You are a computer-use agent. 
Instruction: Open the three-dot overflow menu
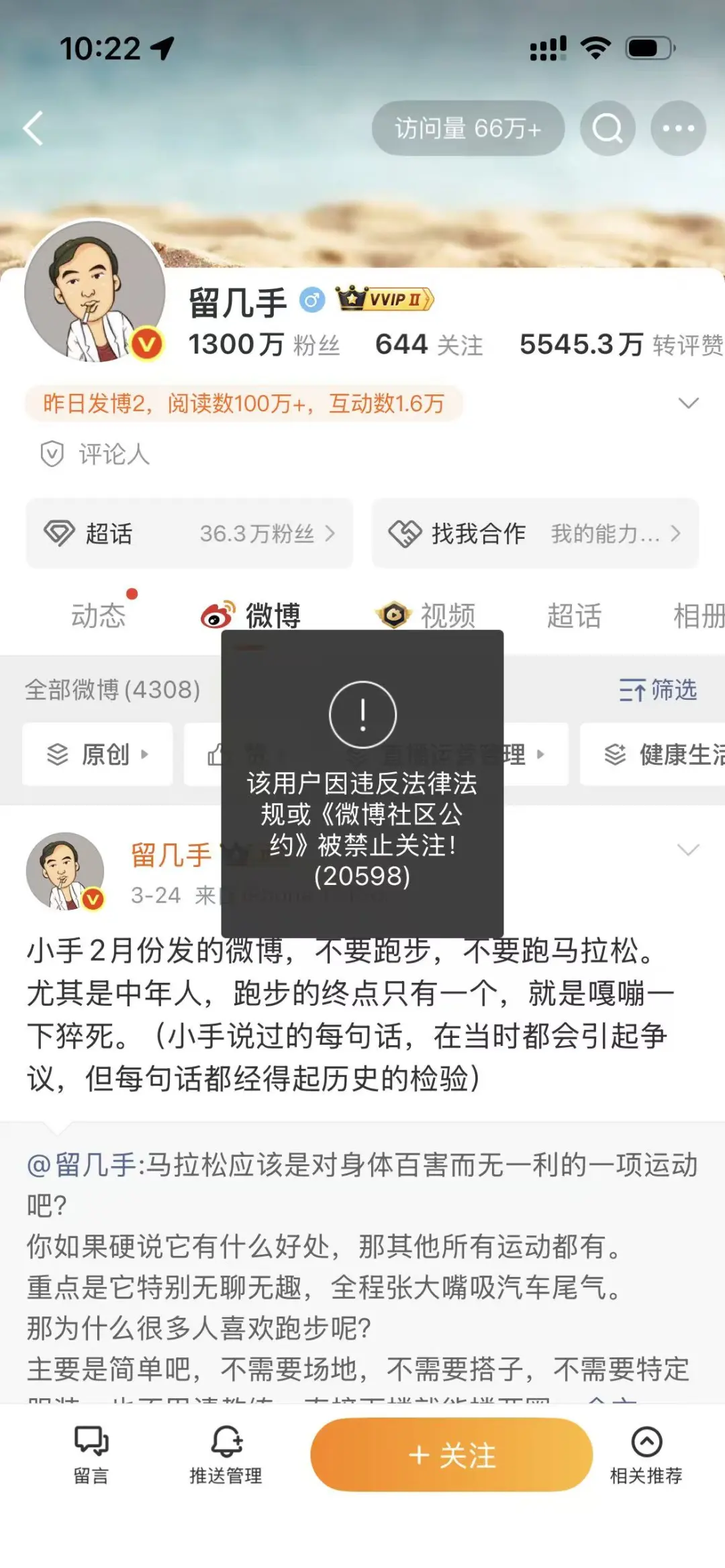(x=678, y=128)
